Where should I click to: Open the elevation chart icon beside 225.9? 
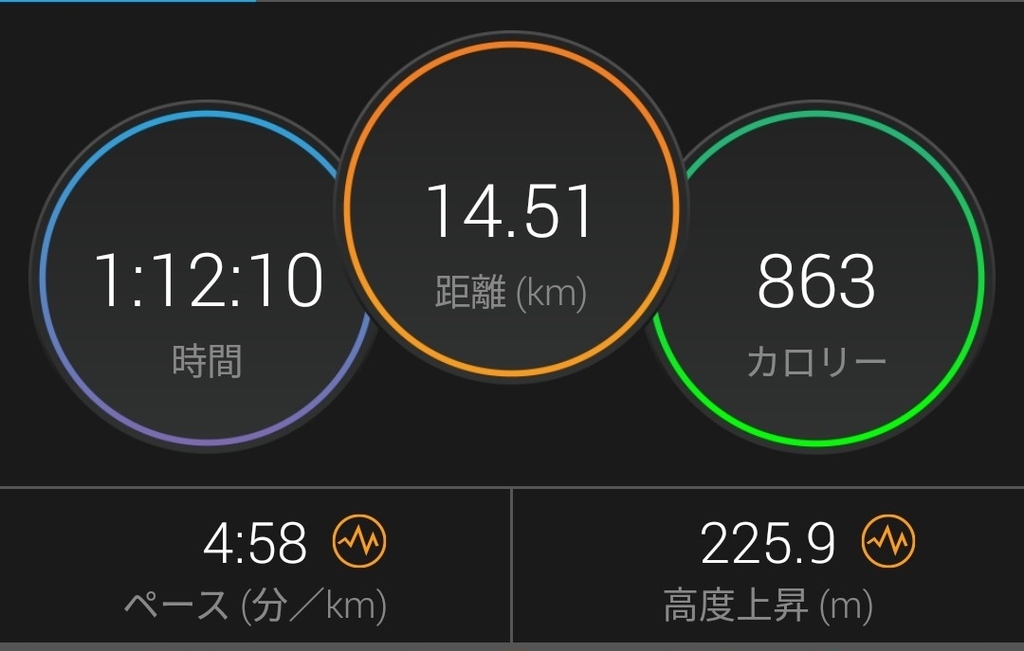click(888, 542)
